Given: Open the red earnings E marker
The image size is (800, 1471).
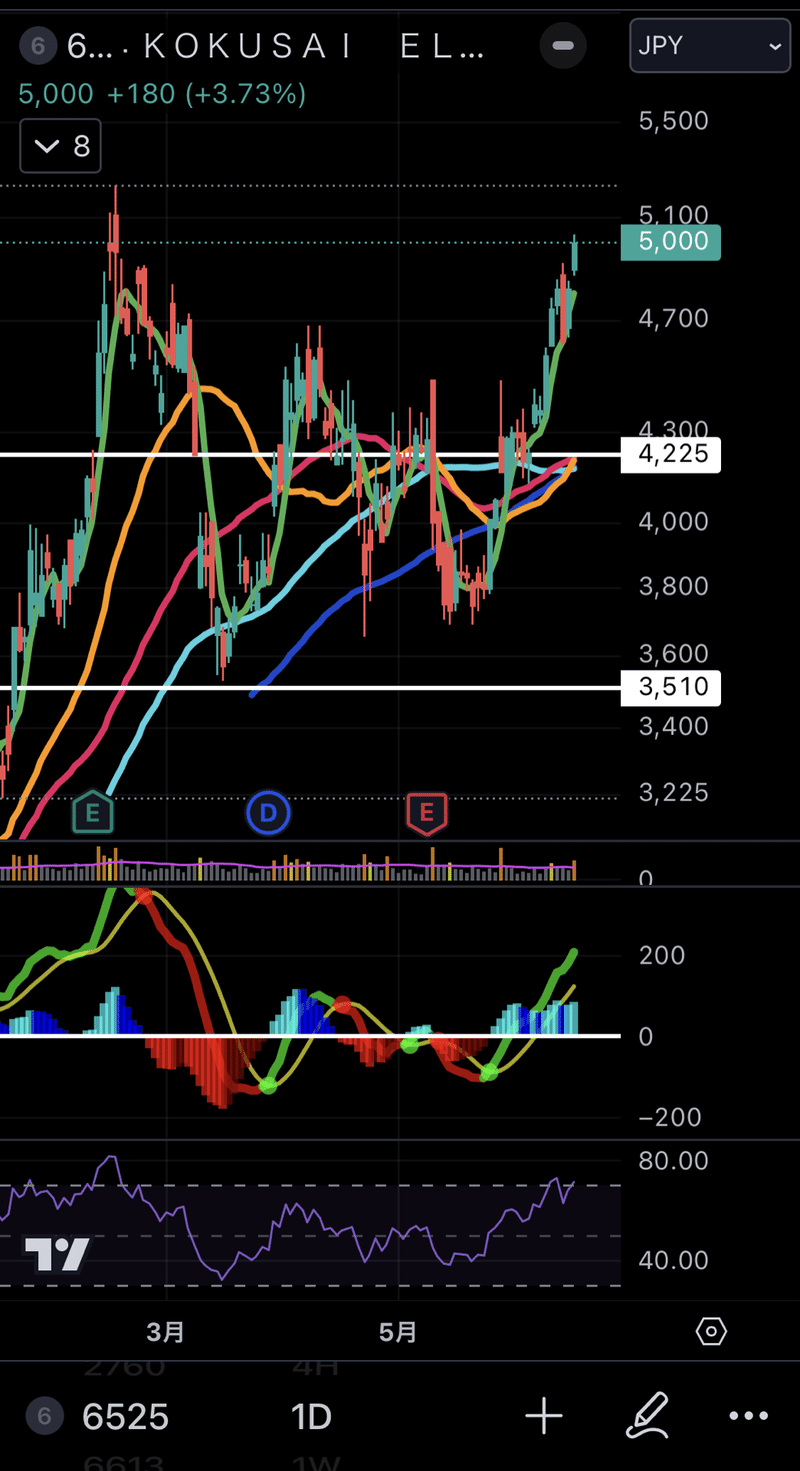Looking at the screenshot, I should tap(426, 812).
